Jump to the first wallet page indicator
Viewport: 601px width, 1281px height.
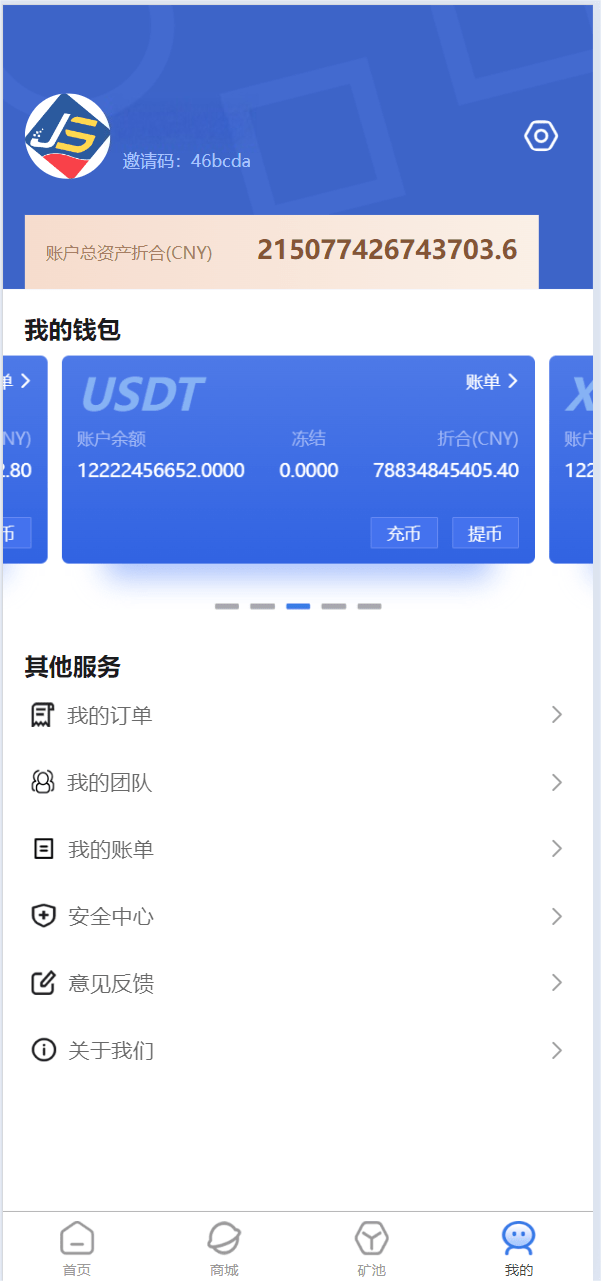click(227, 606)
